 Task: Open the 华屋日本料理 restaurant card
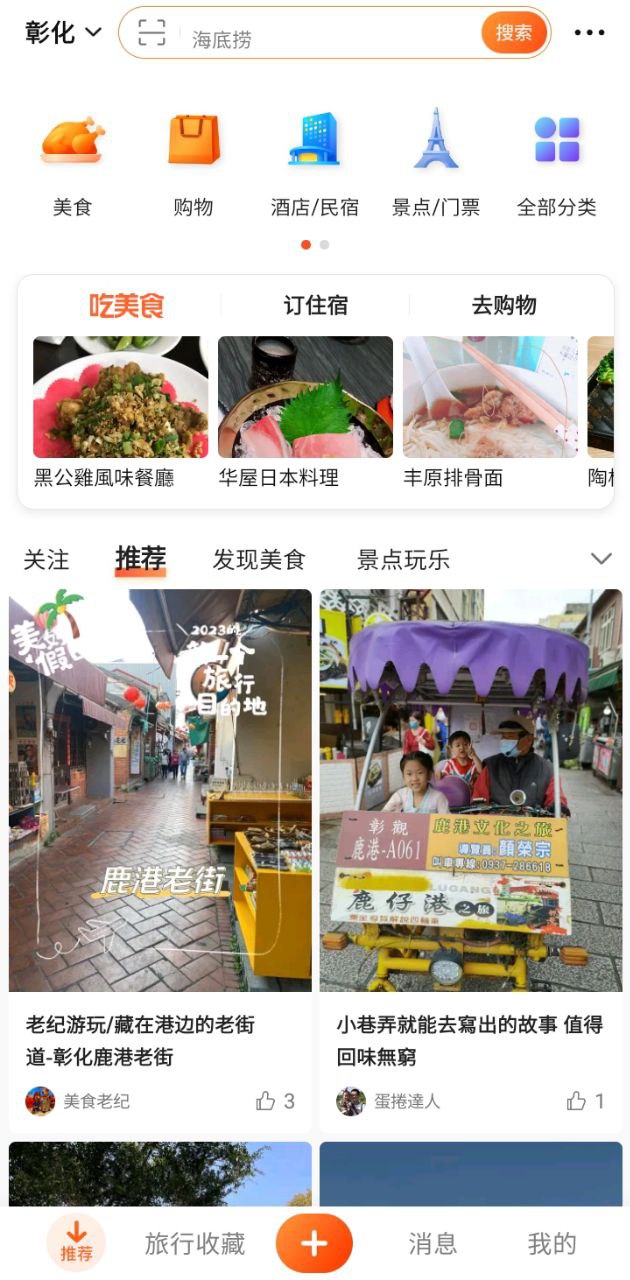[x=305, y=411]
